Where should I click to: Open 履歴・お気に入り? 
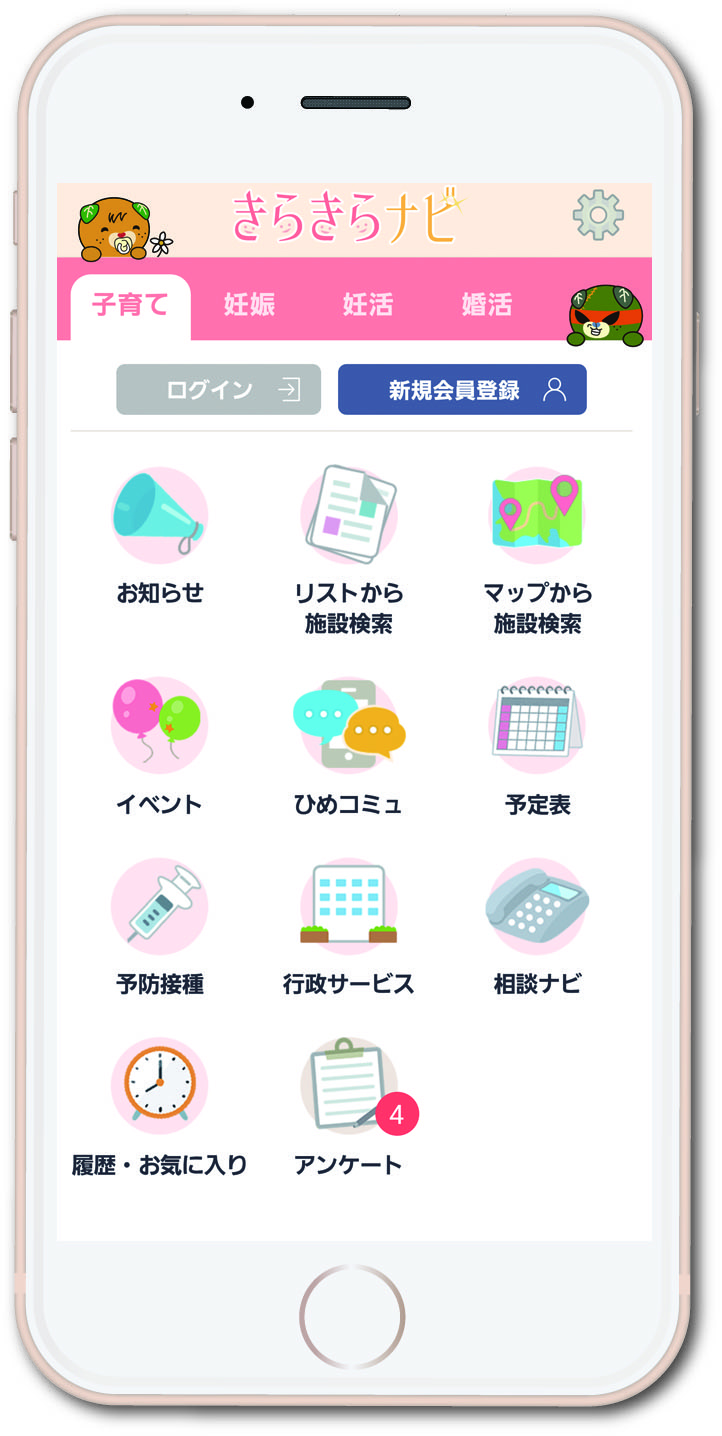159,1107
